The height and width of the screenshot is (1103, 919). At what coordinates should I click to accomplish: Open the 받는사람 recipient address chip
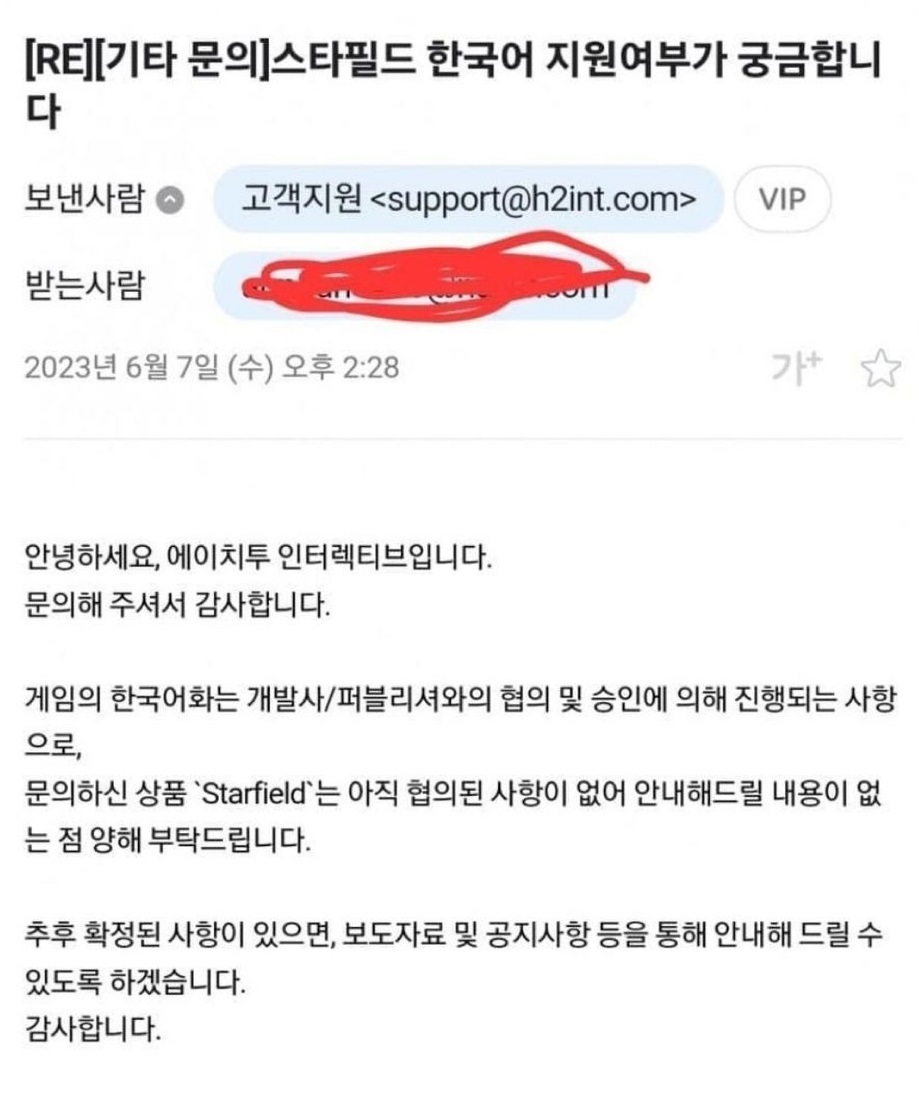pos(425,287)
